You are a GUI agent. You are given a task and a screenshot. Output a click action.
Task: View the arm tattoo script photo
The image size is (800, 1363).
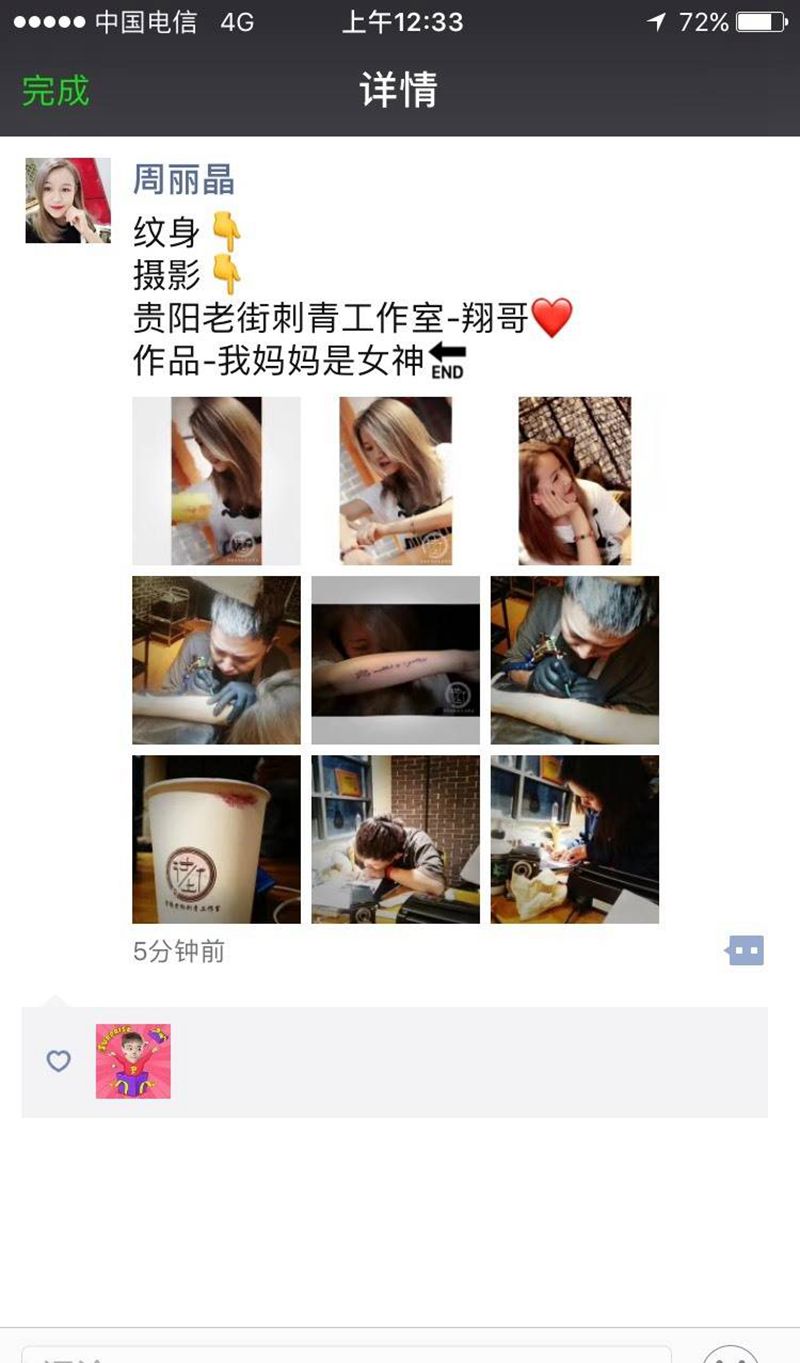(x=395, y=660)
